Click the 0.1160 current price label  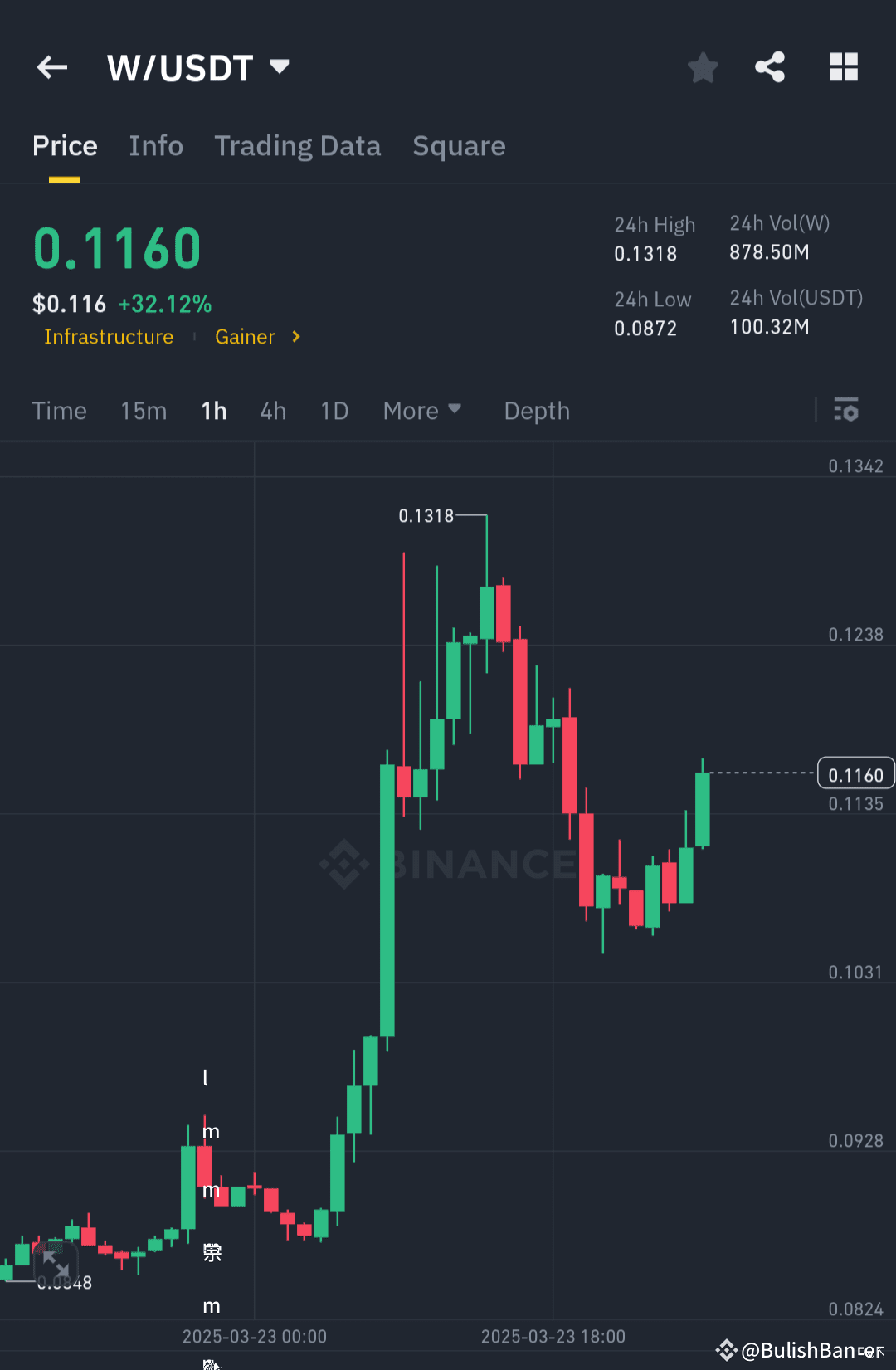[855, 773]
